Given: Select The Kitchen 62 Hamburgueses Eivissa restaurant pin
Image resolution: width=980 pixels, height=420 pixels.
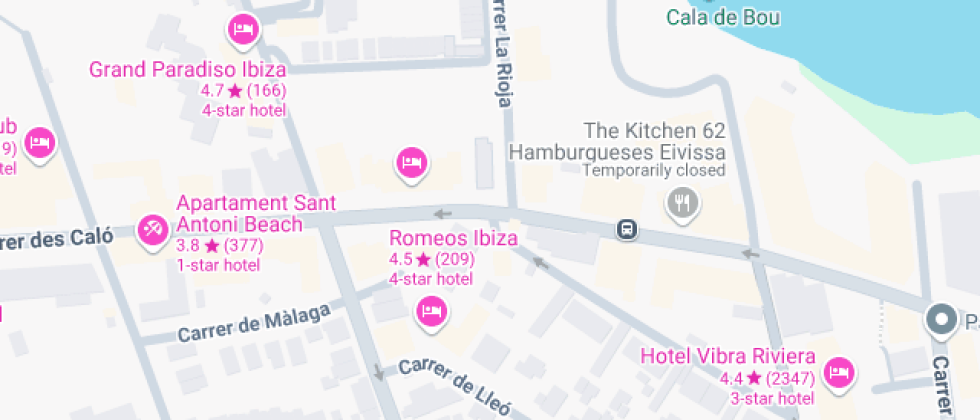Looking at the screenshot, I should point(683,204).
